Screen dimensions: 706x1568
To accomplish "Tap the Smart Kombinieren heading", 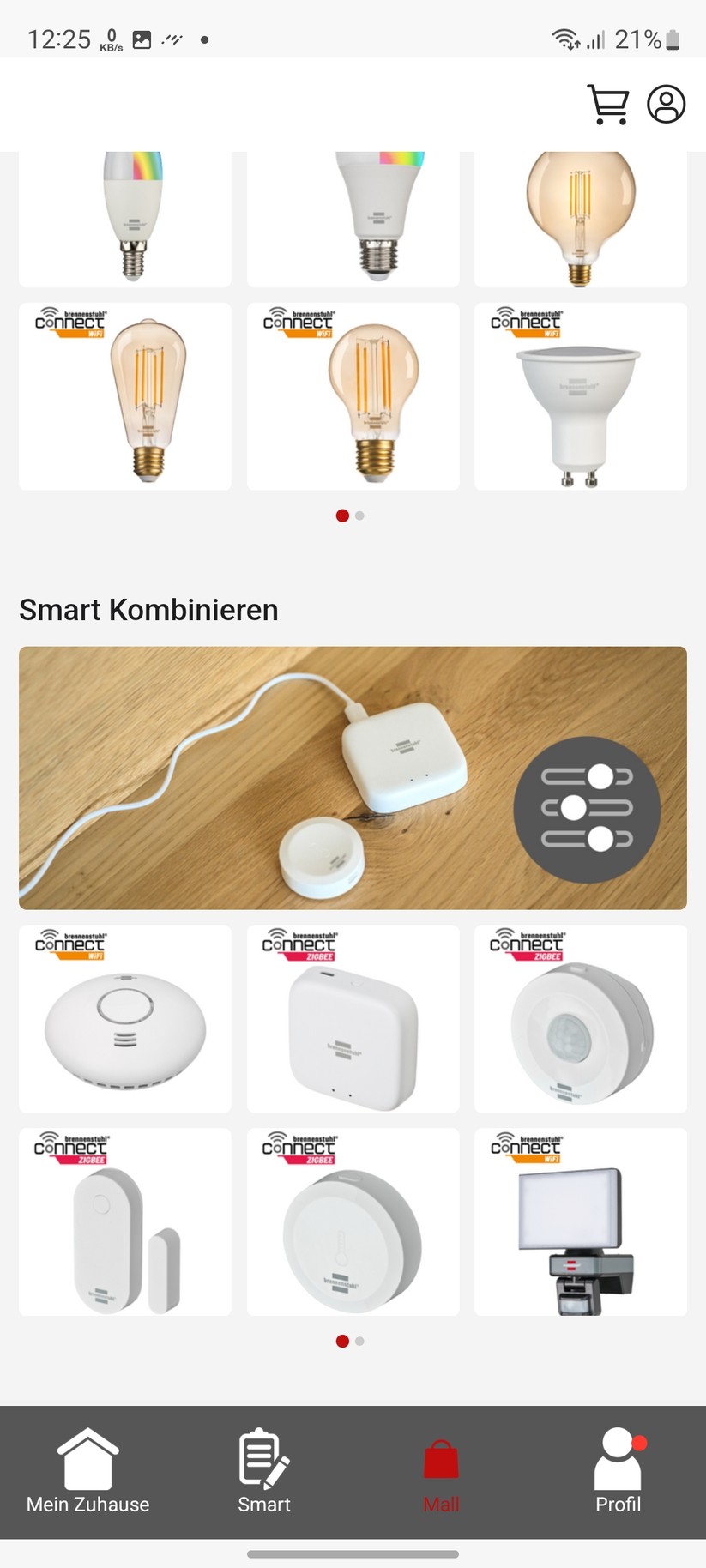I will click(x=148, y=610).
